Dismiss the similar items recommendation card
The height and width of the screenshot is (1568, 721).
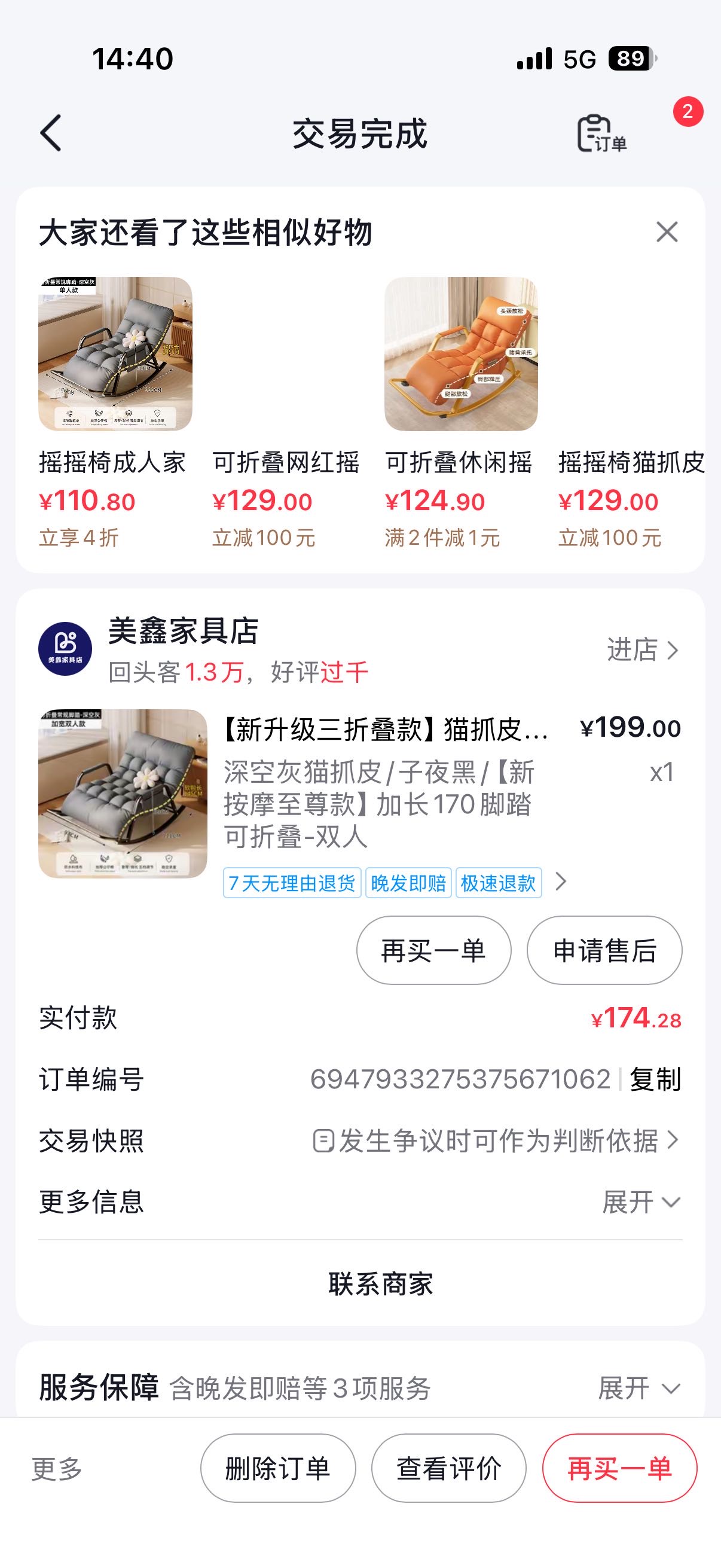point(667,232)
